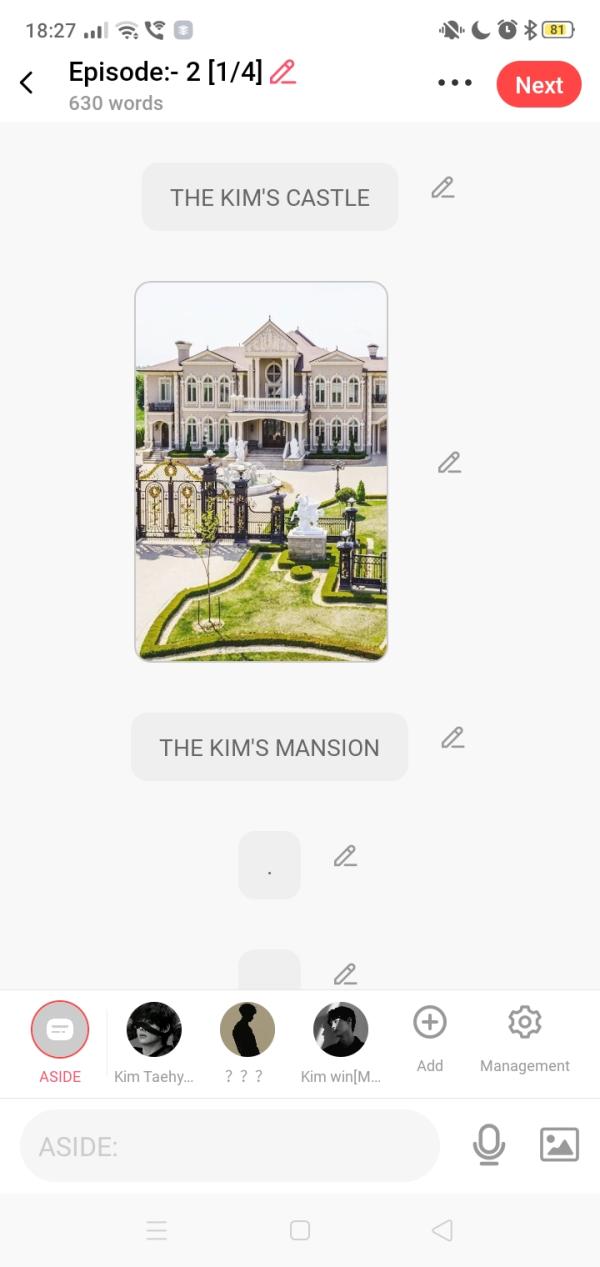Edit the episode title with the pencil

283,72
